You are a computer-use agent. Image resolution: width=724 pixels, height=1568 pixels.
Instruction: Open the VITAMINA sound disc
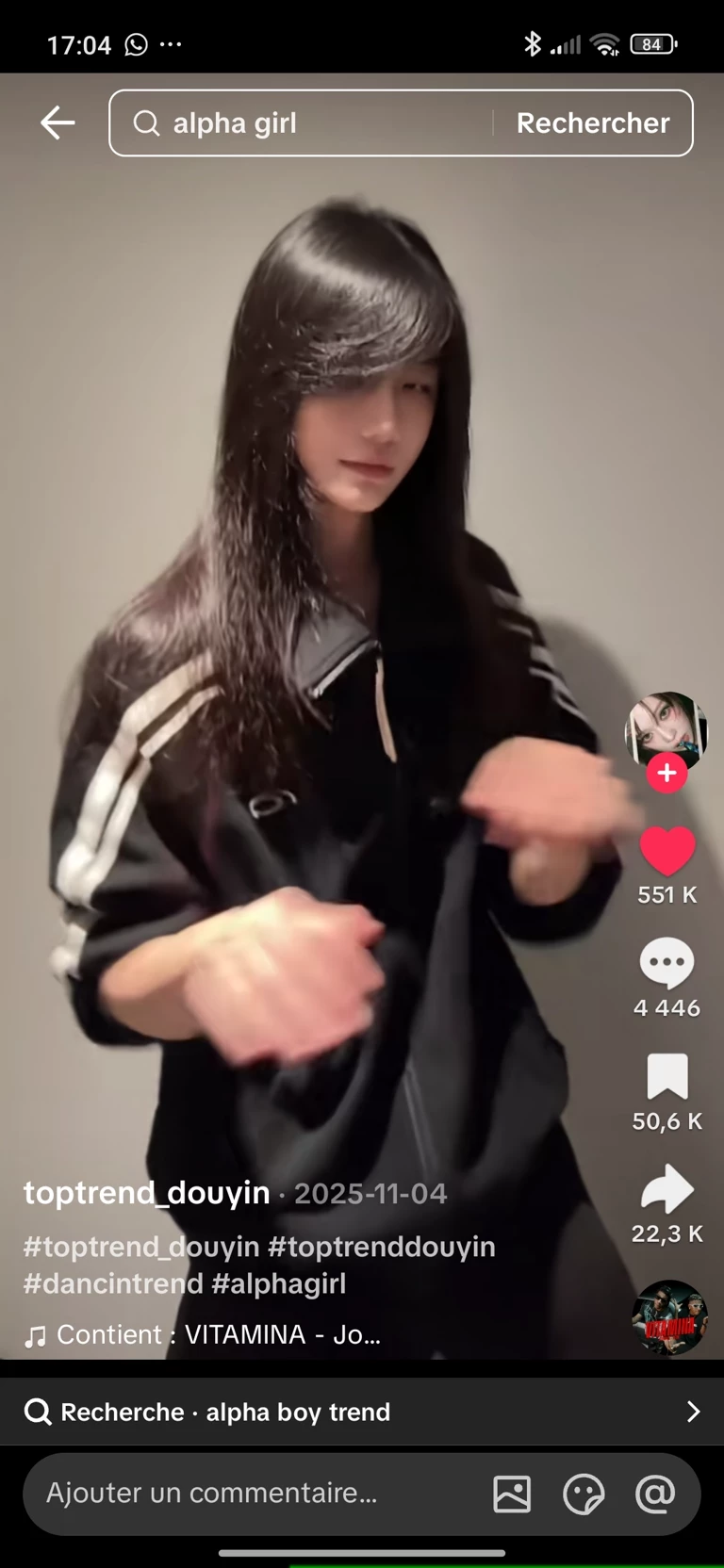pos(669,1317)
